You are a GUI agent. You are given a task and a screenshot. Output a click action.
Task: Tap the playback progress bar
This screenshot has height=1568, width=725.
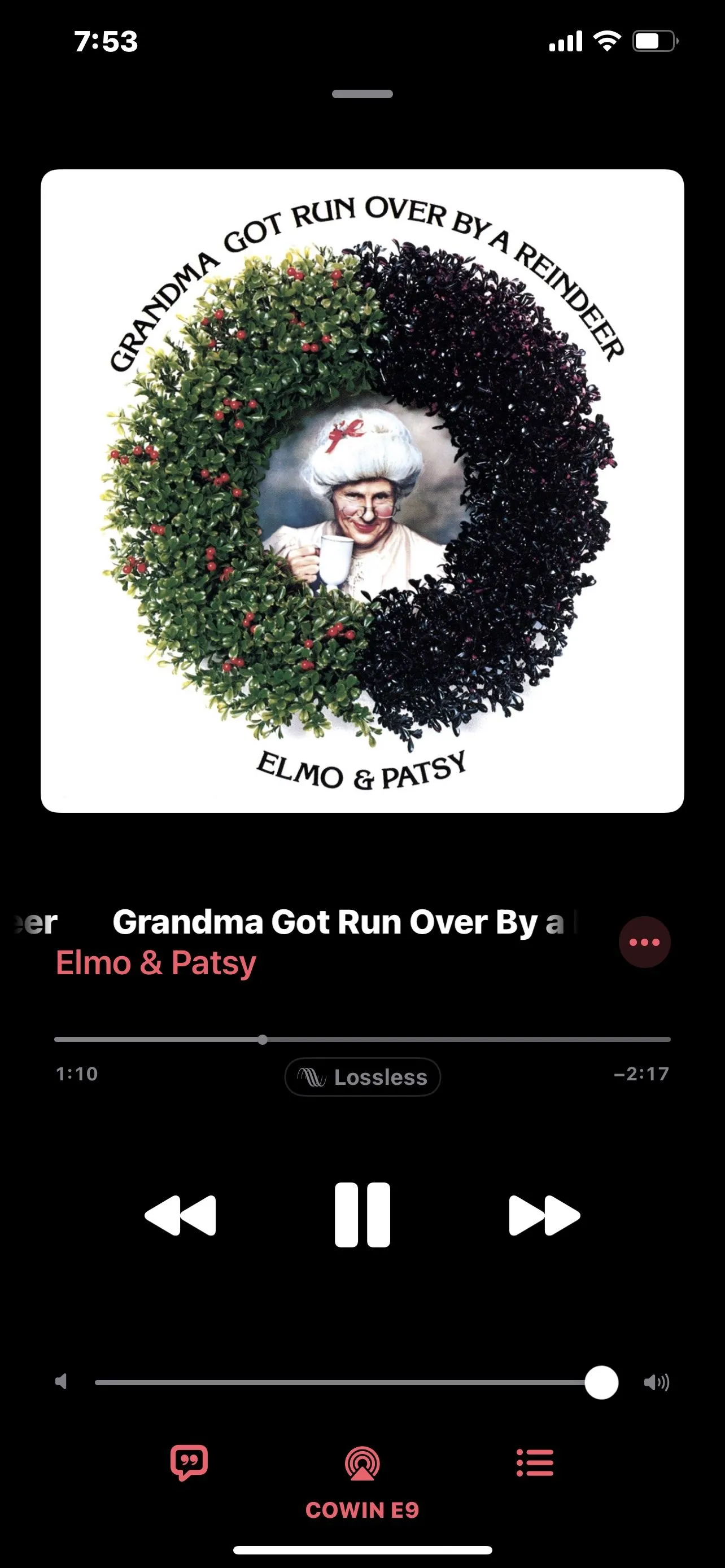[x=362, y=1039]
